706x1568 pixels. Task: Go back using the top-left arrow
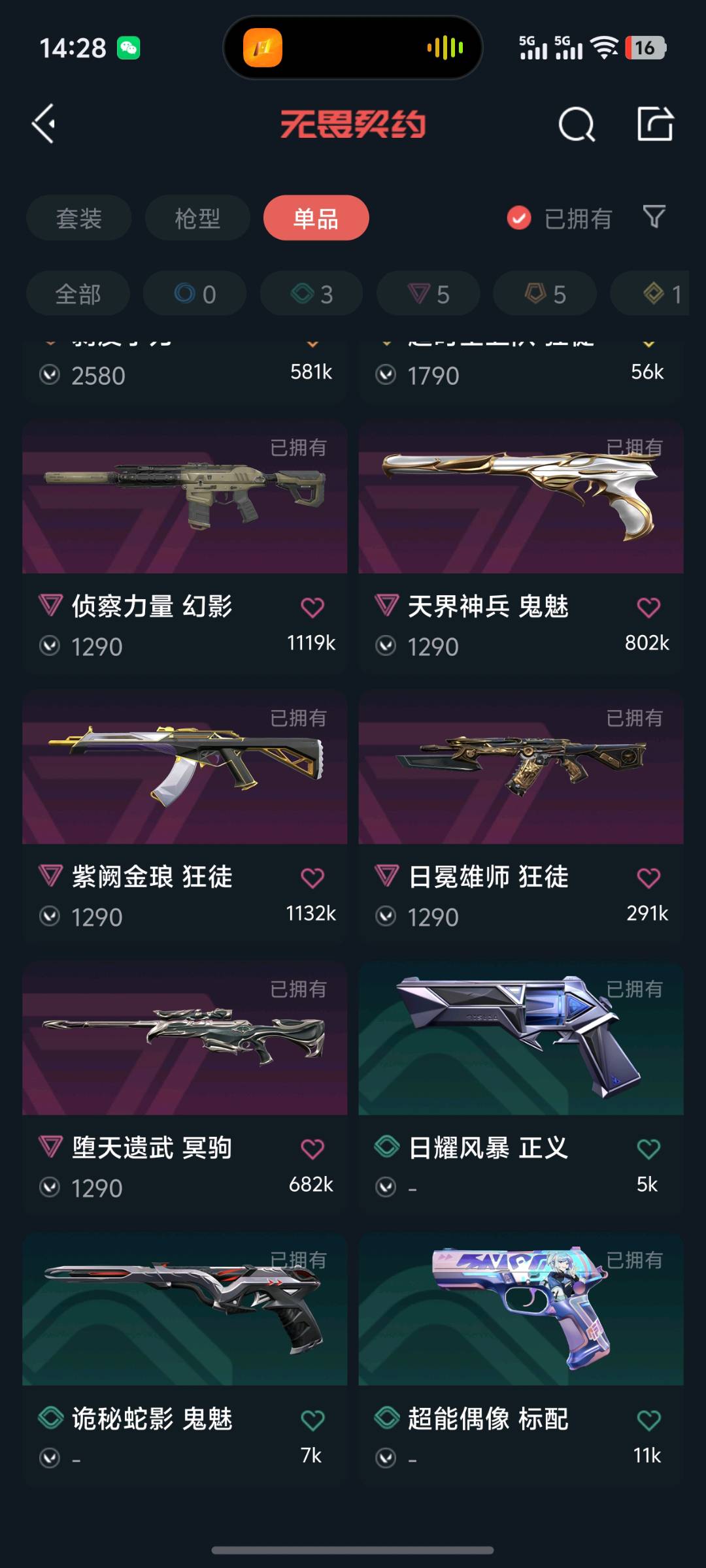44,124
